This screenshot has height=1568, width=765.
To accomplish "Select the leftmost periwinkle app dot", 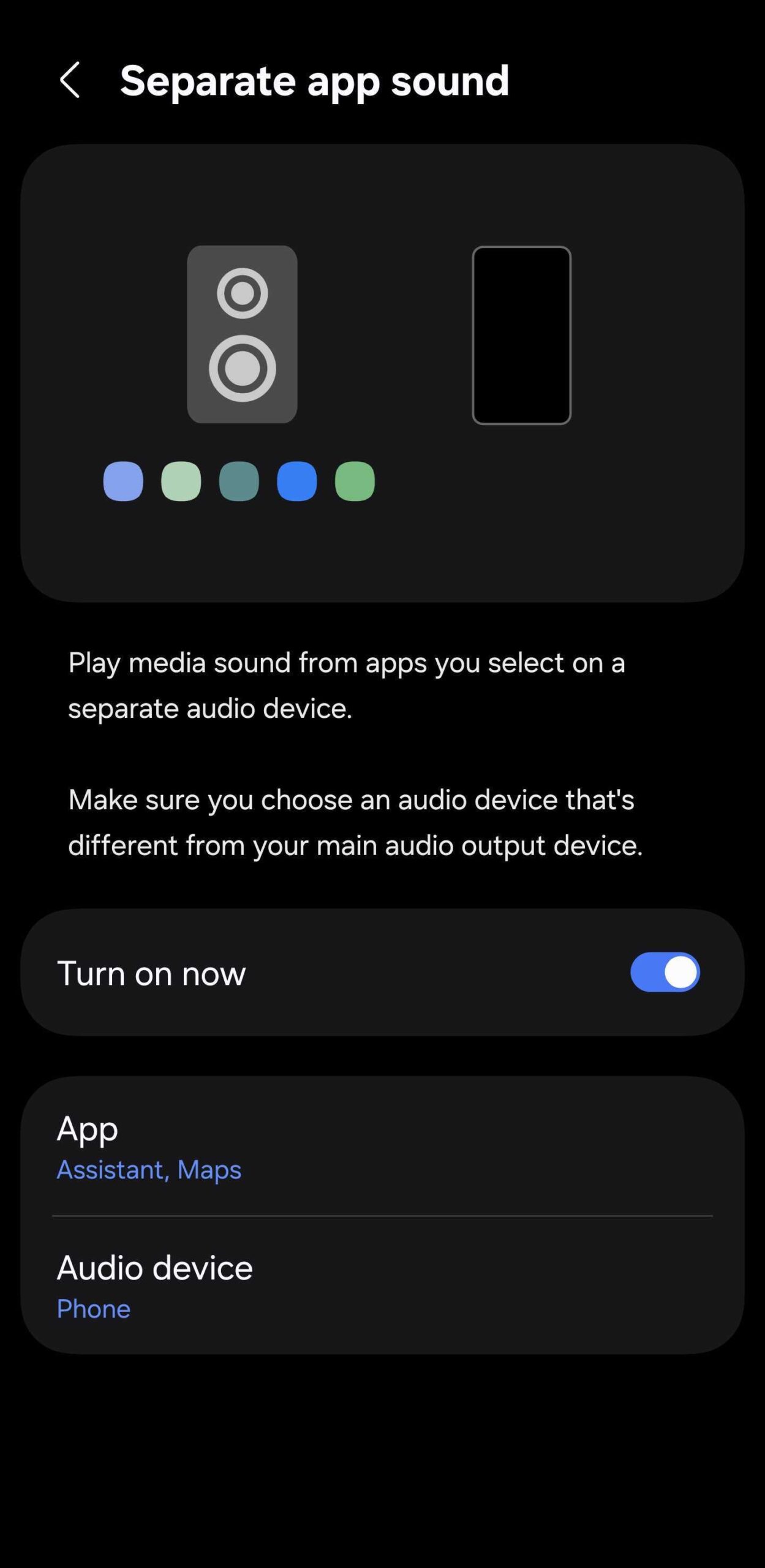I will point(124,481).
